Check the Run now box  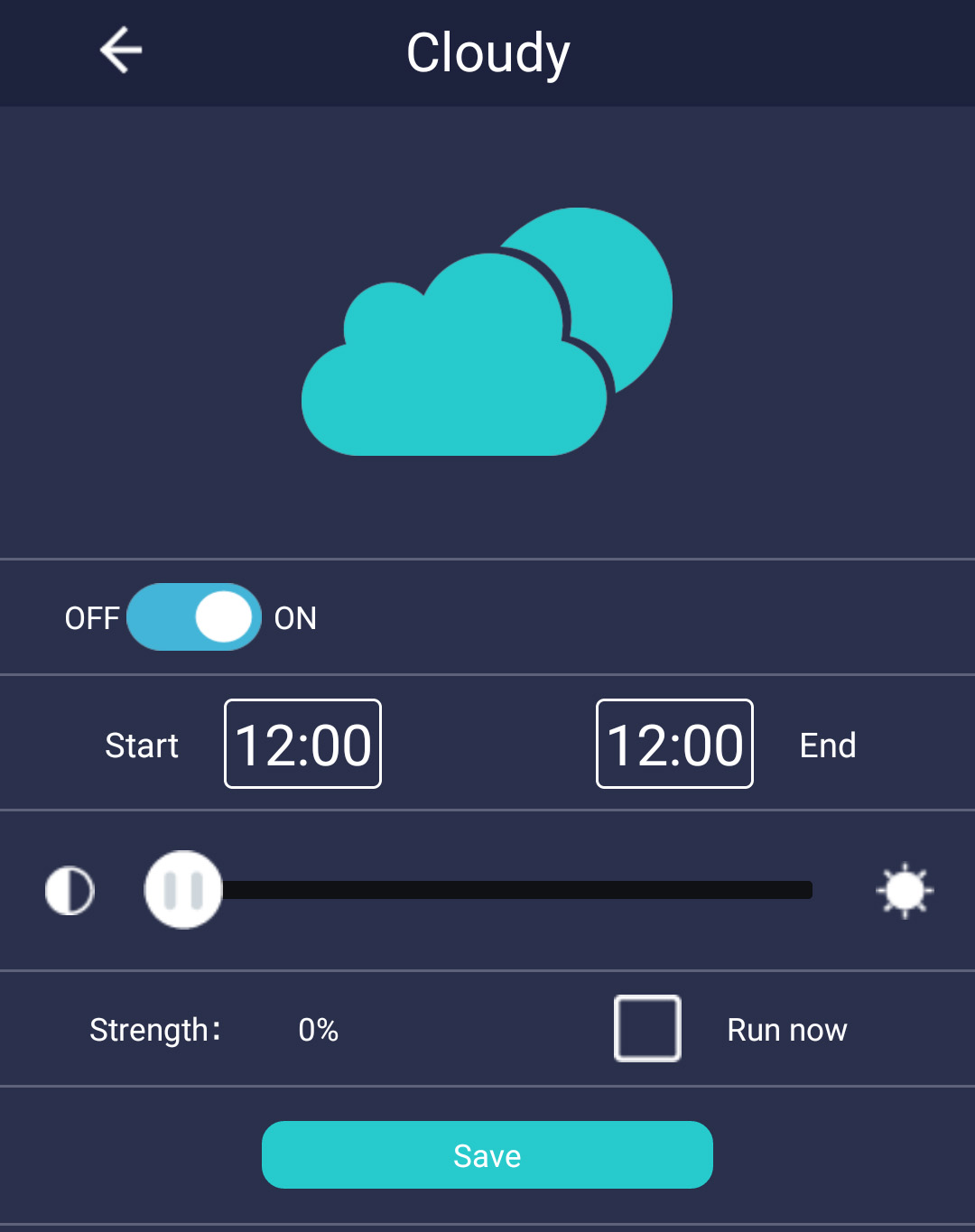coord(647,1029)
